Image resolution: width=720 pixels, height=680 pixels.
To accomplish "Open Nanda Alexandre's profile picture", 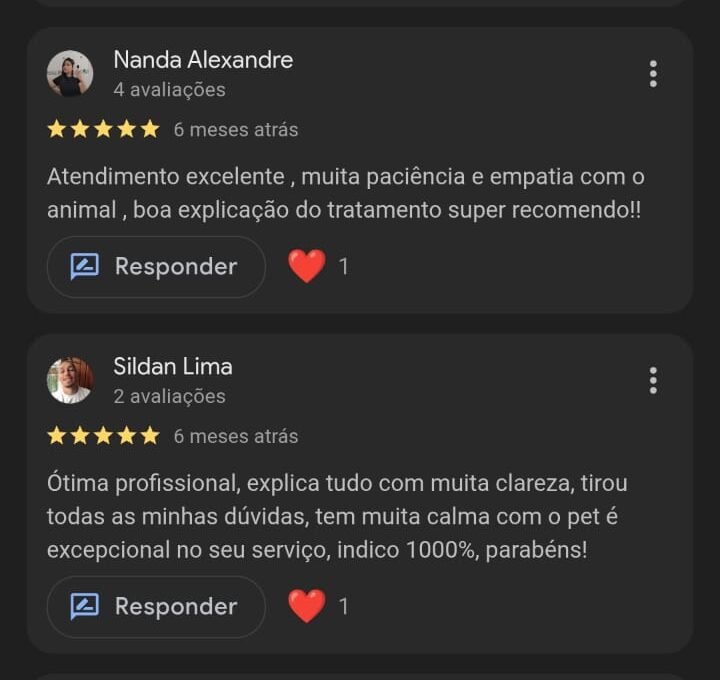I will 70,74.
